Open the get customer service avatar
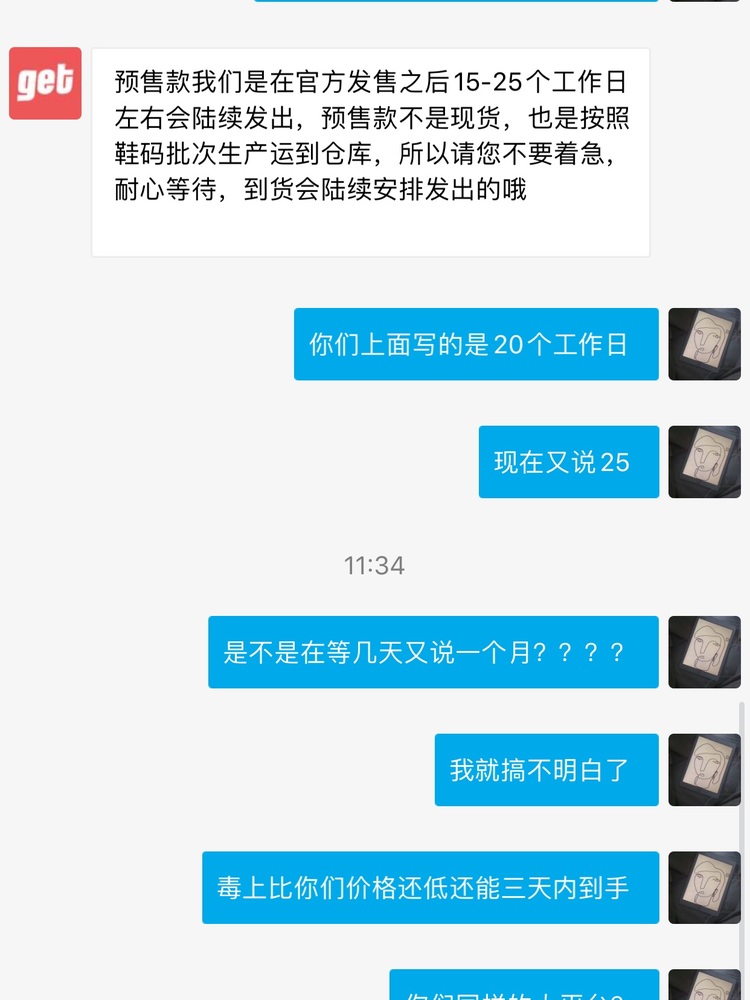The image size is (750, 1000). click(x=45, y=83)
